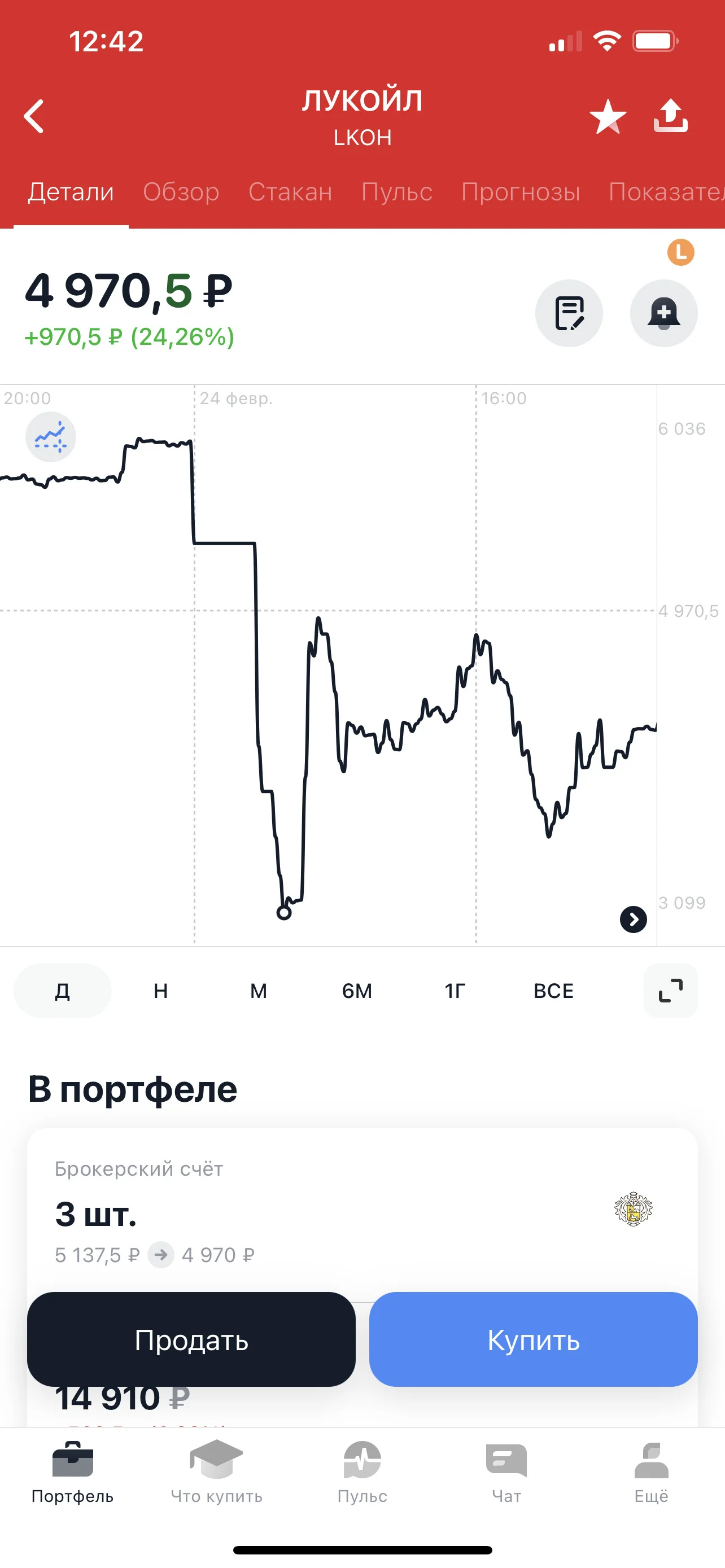
Task: Tap the Купить button
Action: point(533,1340)
